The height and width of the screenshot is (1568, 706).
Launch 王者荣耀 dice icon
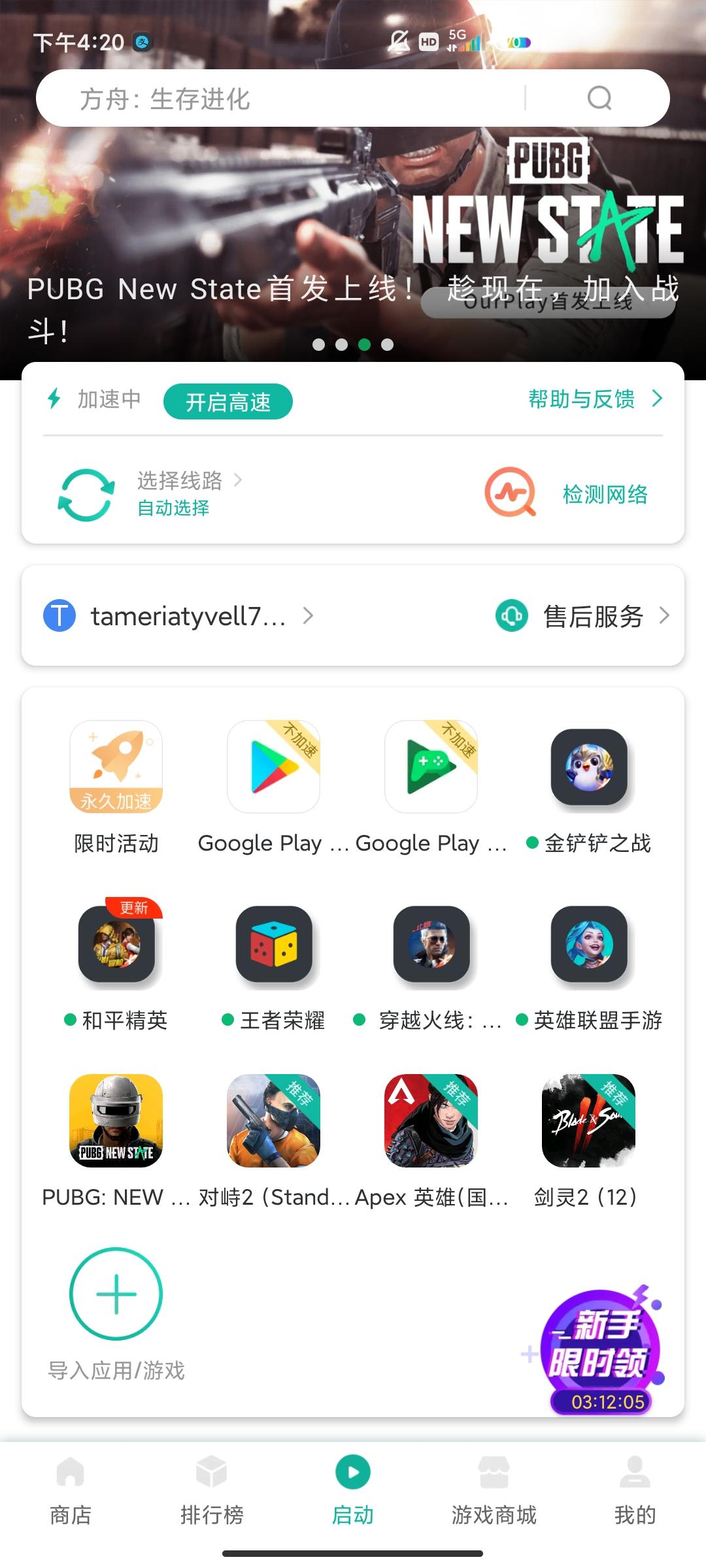pyautogui.click(x=273, y=945)
